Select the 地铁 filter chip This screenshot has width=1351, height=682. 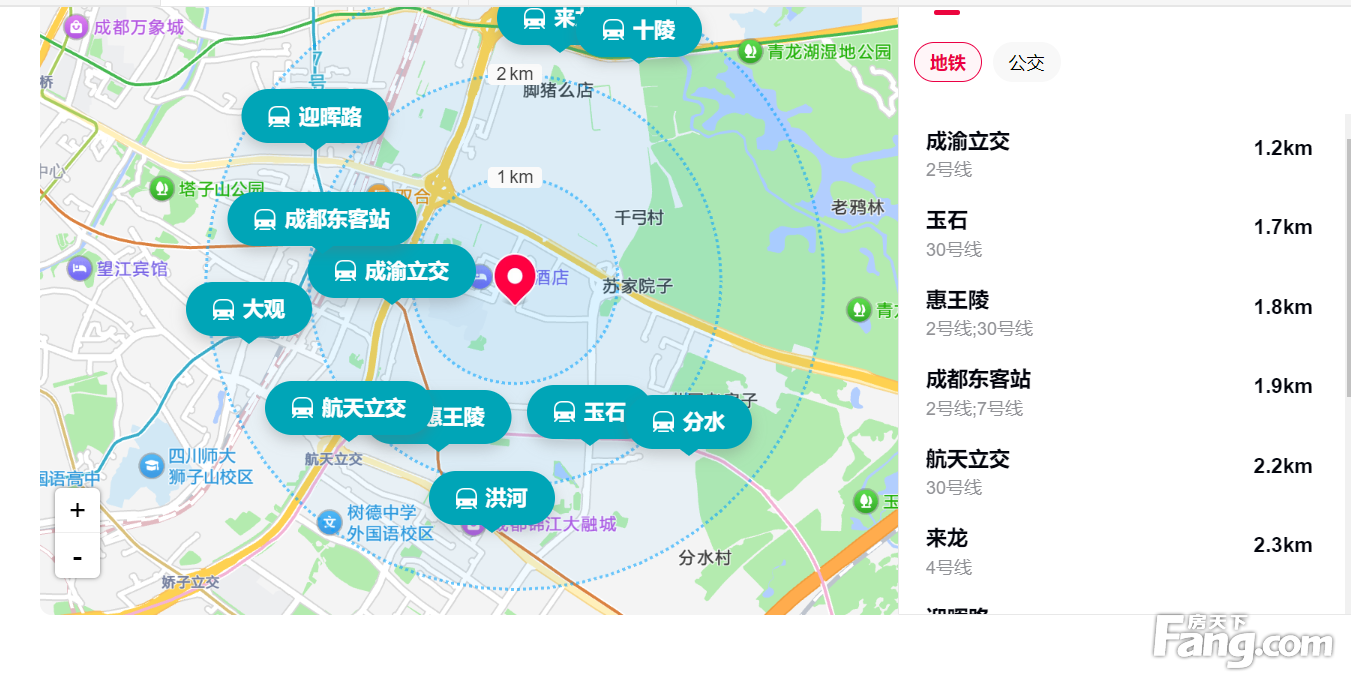[947, 63]
